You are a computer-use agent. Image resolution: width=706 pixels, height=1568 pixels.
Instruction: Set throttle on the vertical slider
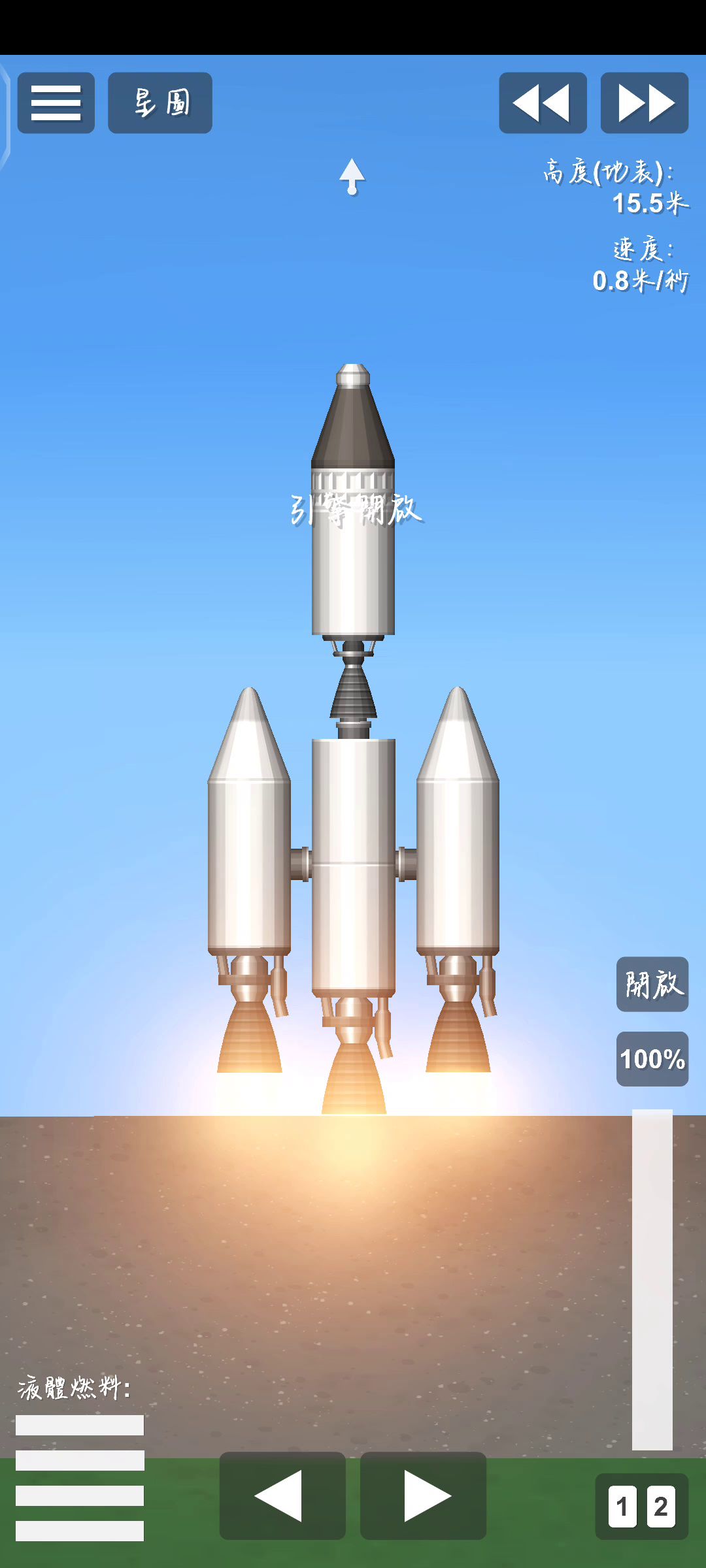pyautogui.click(x=652, y=1281)
